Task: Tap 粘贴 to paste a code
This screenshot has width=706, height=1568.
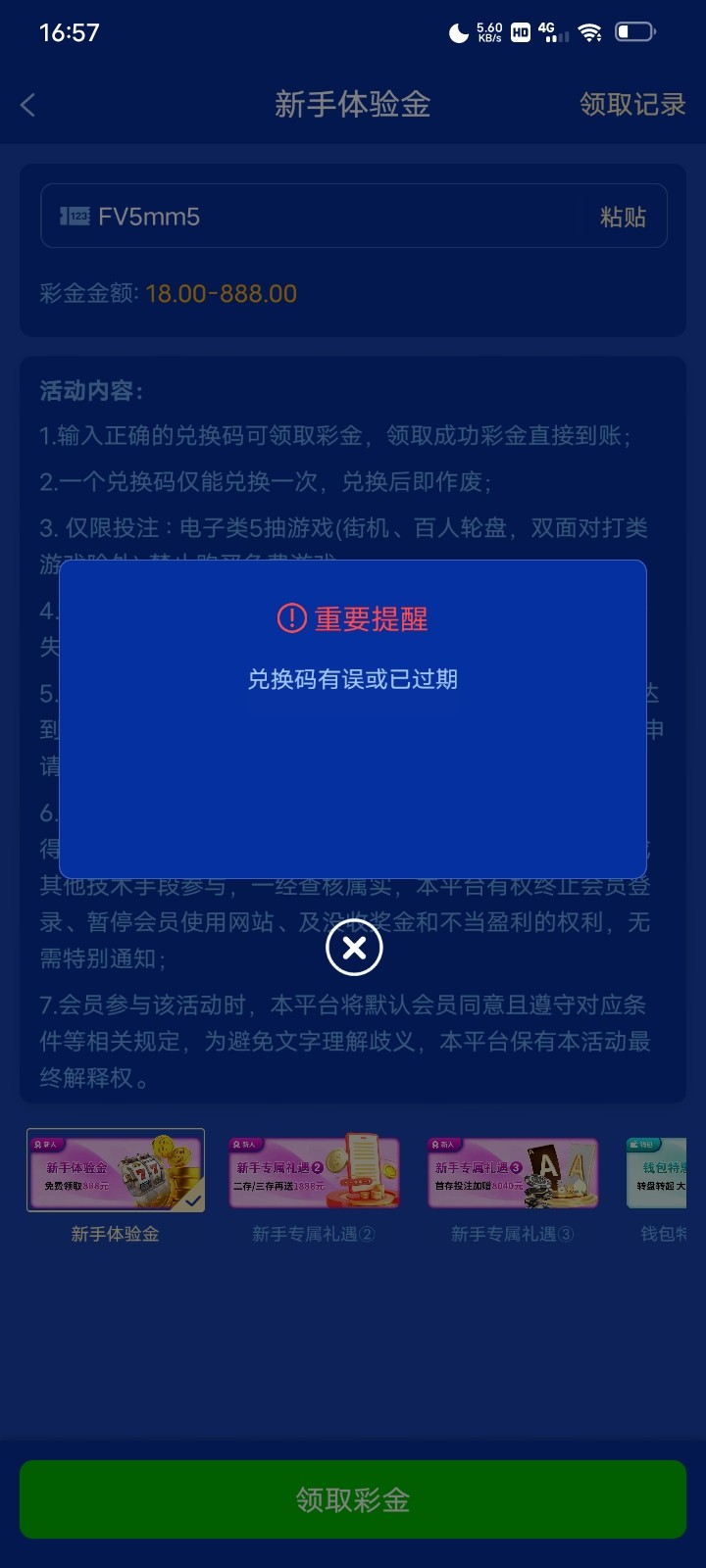Action: 623,217
